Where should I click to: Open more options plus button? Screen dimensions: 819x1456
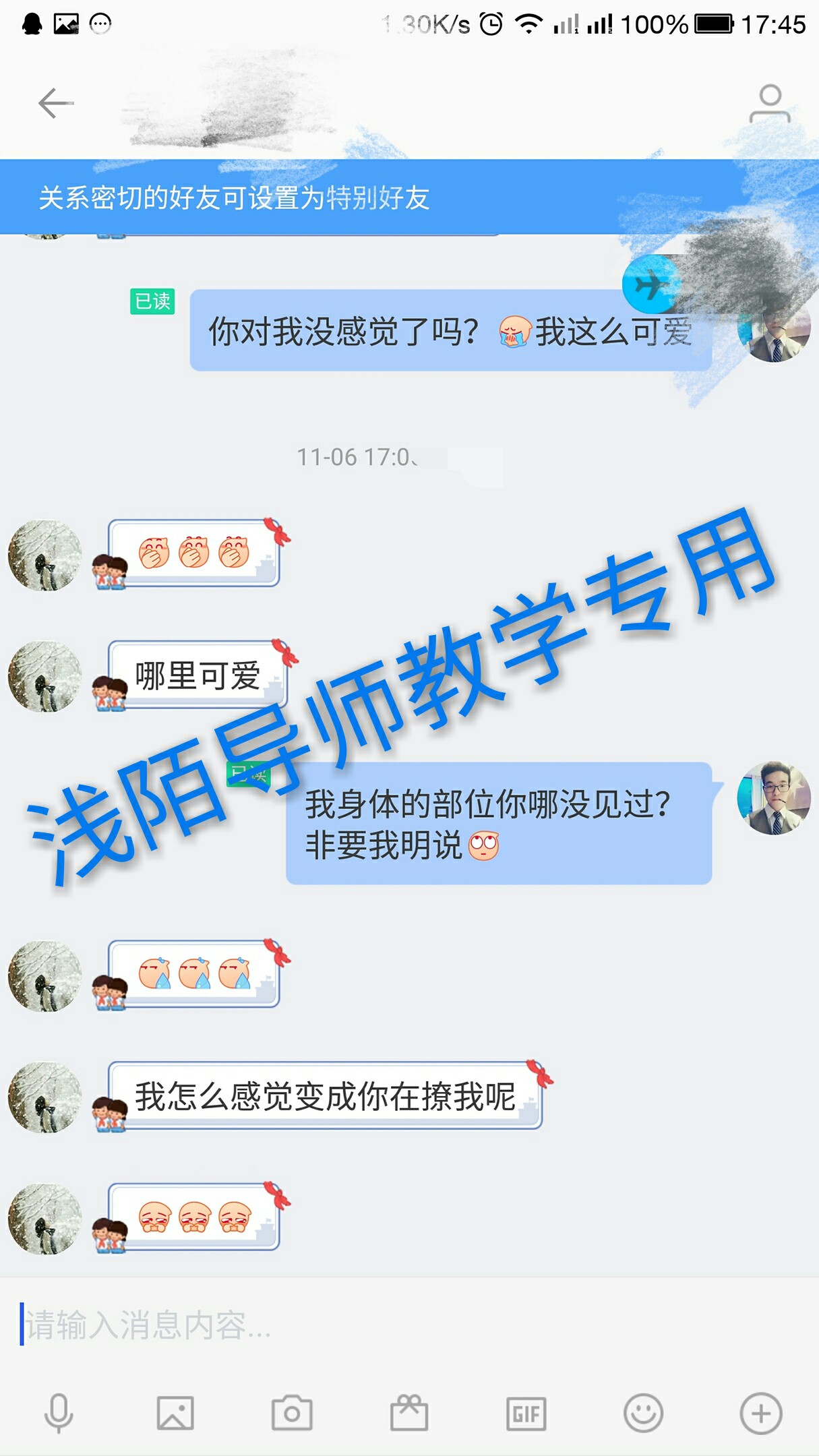point(760,1412)
